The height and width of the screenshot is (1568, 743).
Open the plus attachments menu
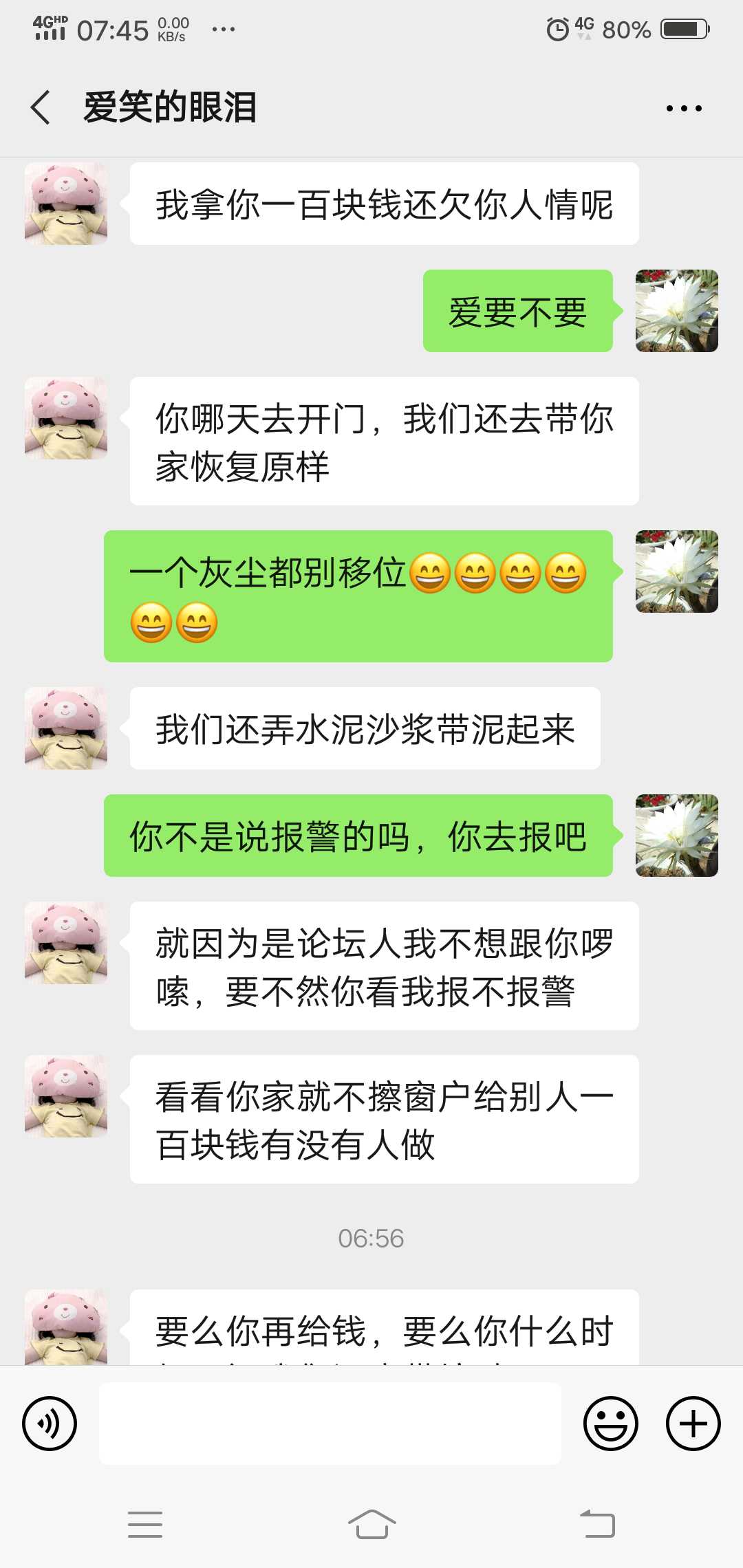(693, 1424)
